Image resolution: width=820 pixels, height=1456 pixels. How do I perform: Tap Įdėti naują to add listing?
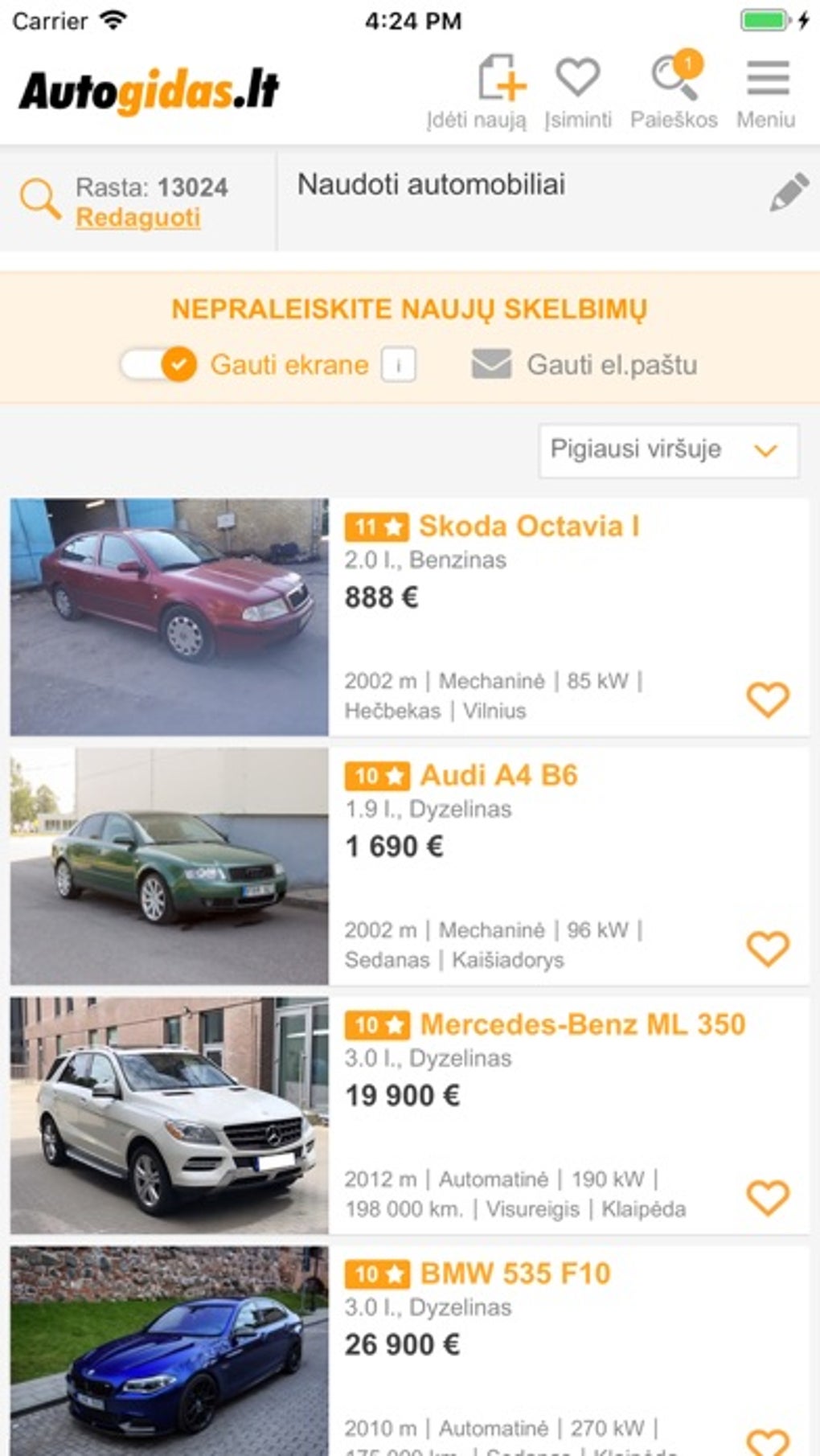[478, 91]
